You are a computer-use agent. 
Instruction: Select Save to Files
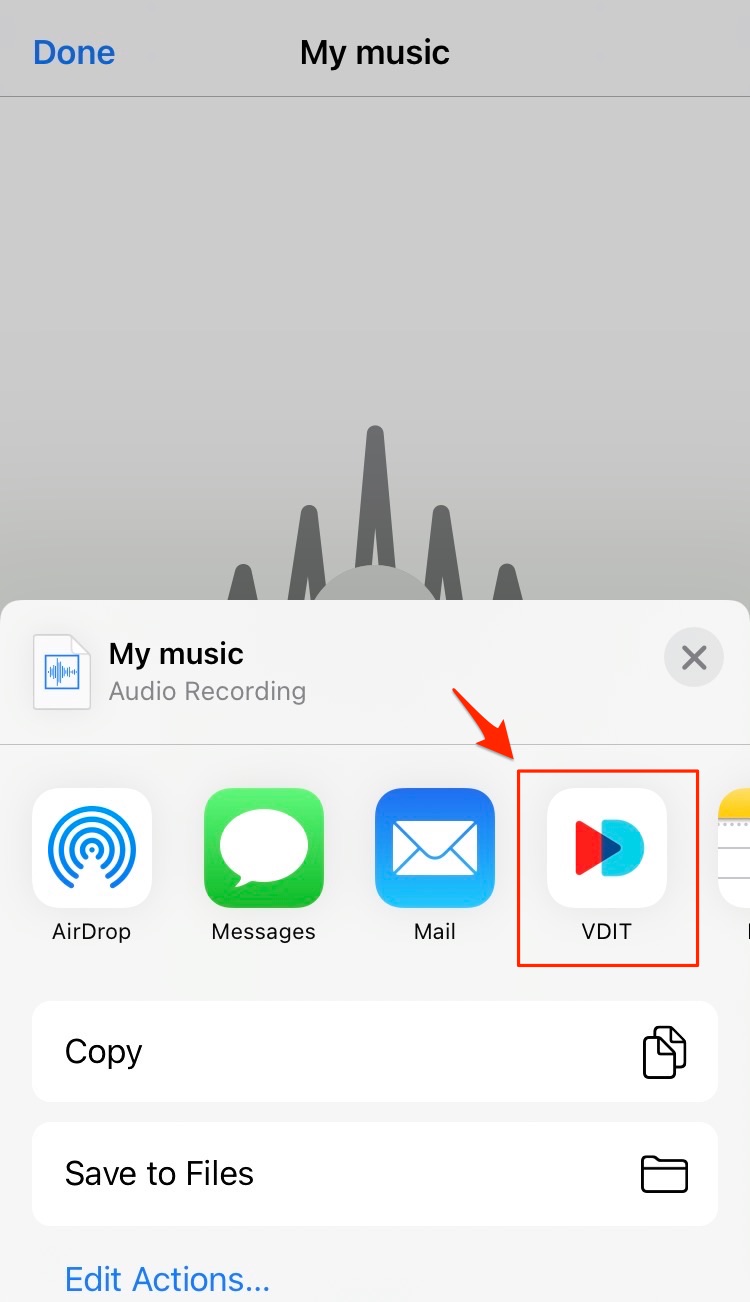(x=374, y=1173)
